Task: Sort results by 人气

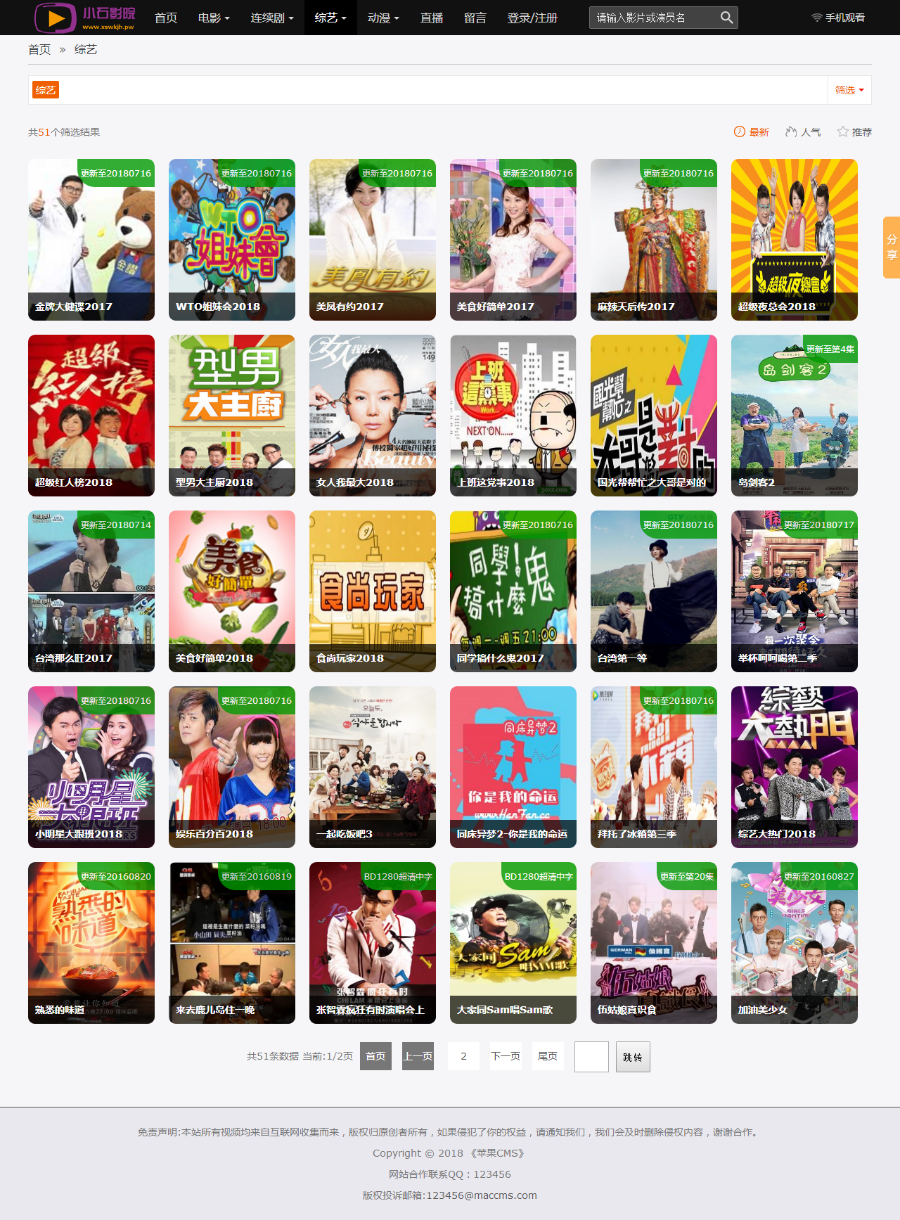Action: 803,132
